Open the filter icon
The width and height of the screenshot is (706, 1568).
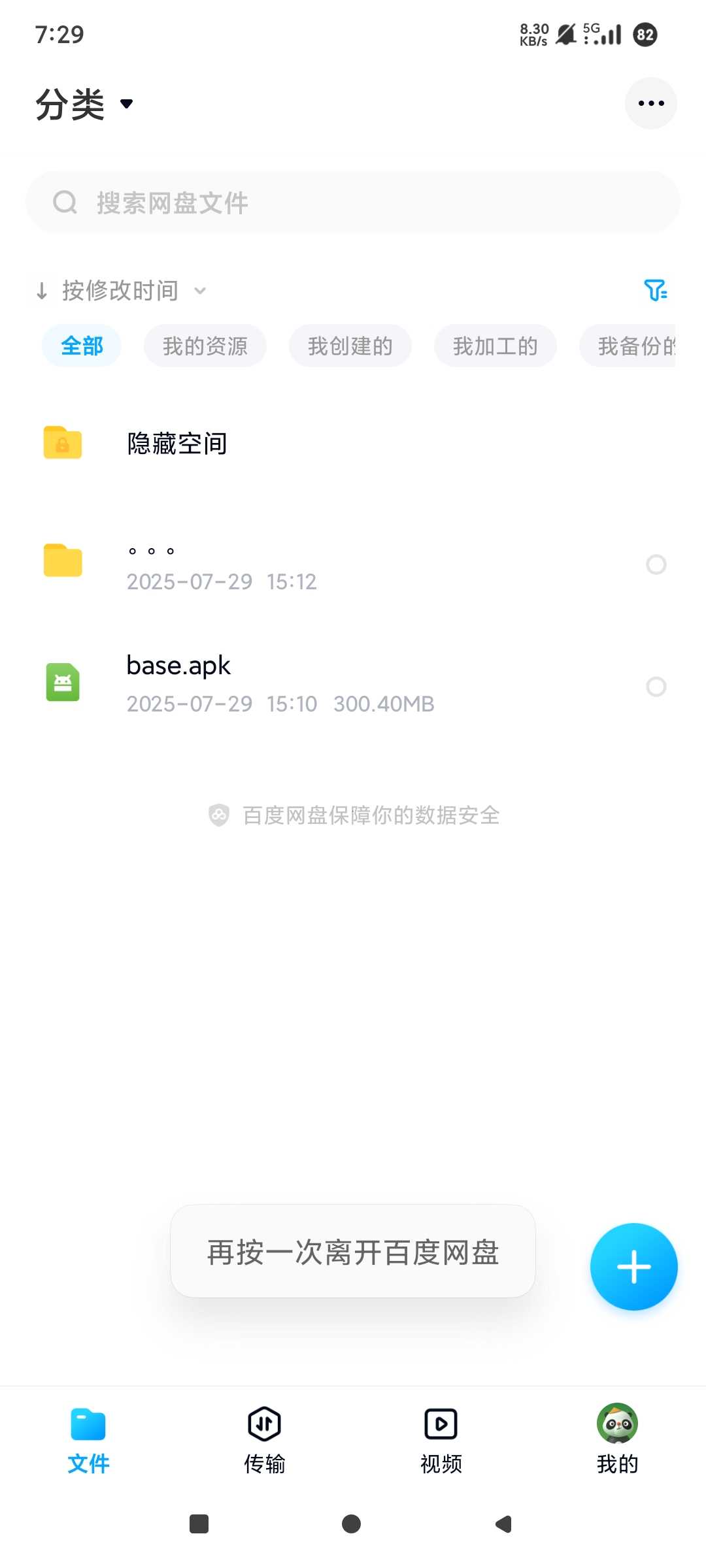(655, 290)
